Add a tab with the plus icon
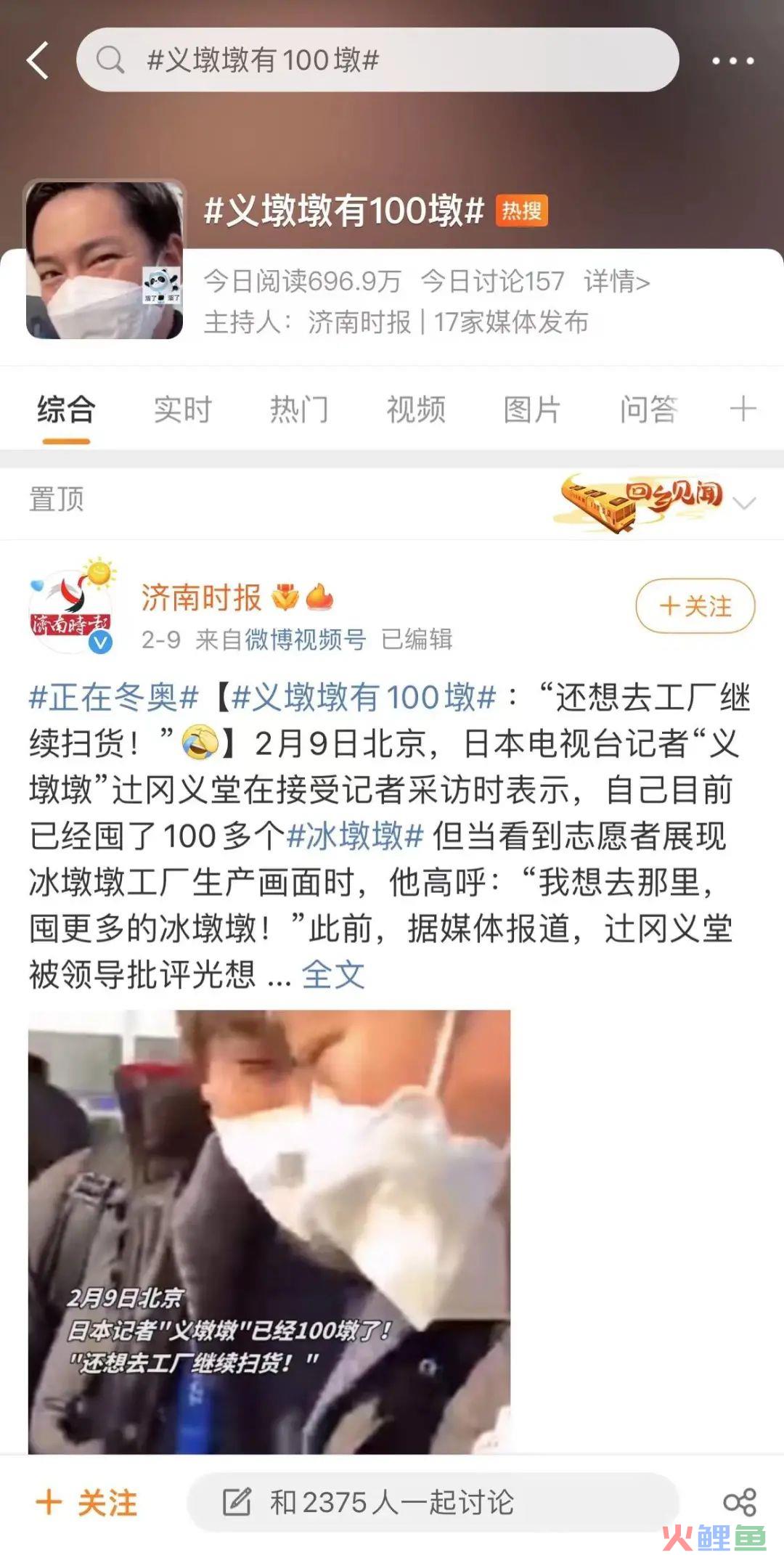The image size is (784, 1555). [743, 409]
